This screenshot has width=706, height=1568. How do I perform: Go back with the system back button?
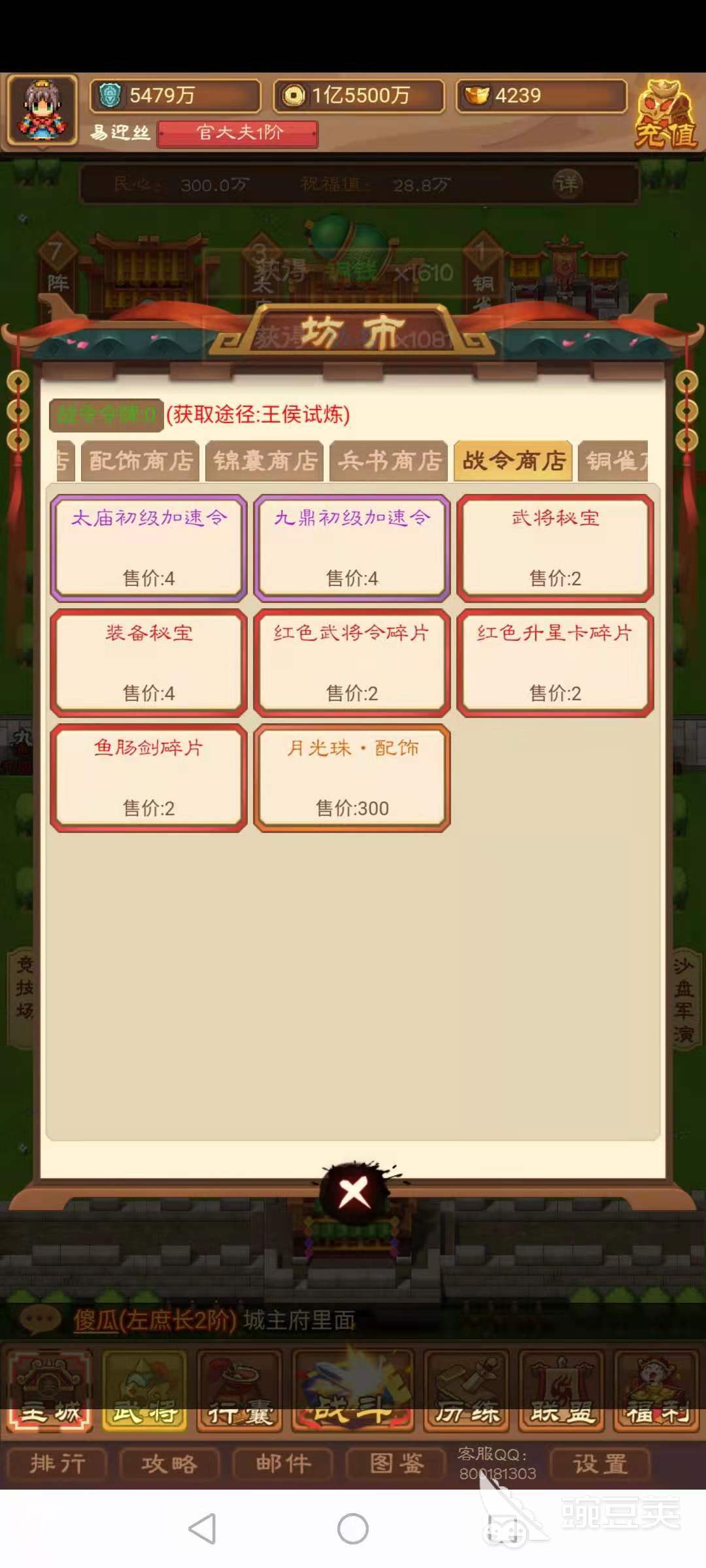click(202, 1529)
